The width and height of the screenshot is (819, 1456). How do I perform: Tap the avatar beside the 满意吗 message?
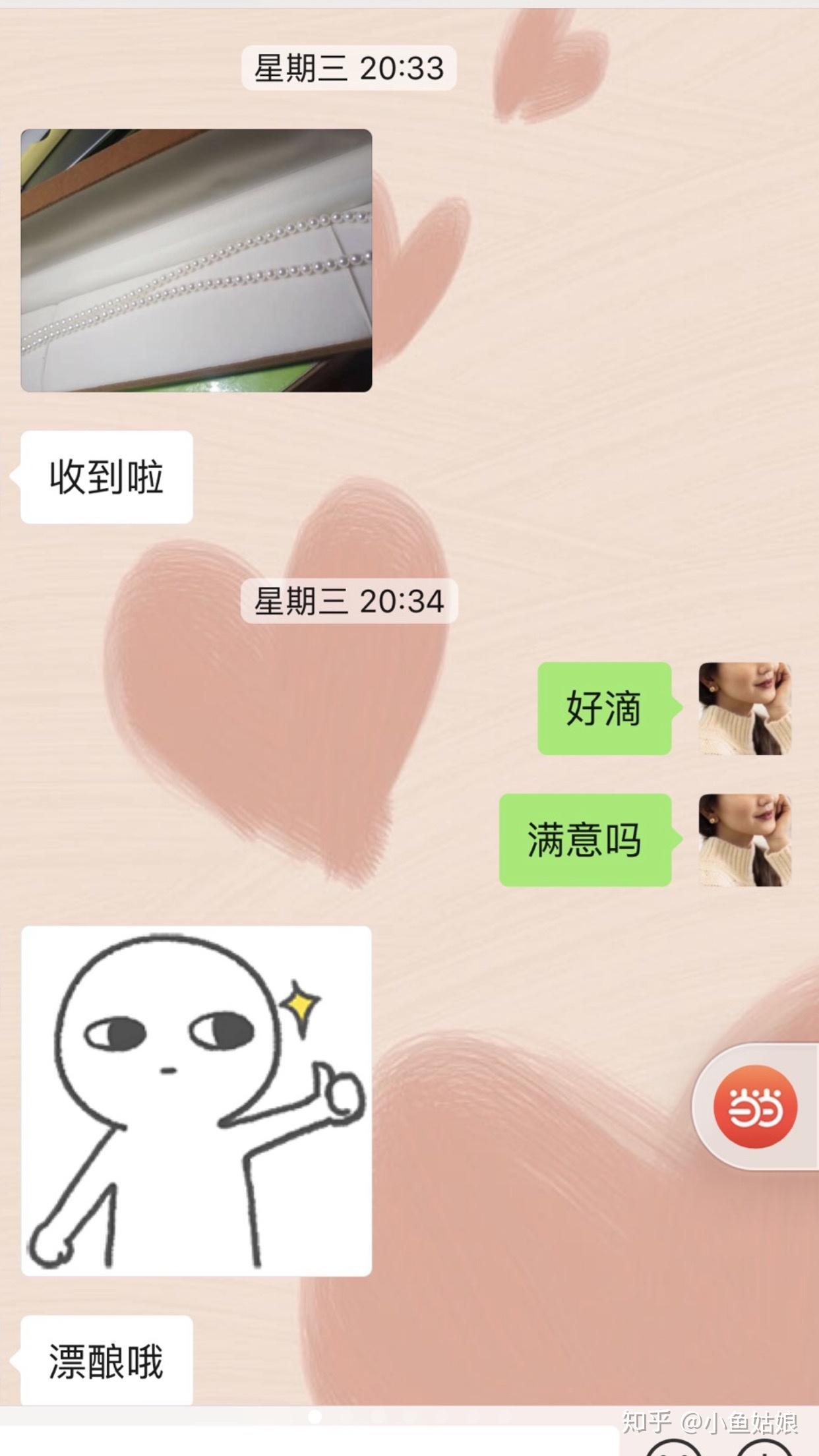744,839
